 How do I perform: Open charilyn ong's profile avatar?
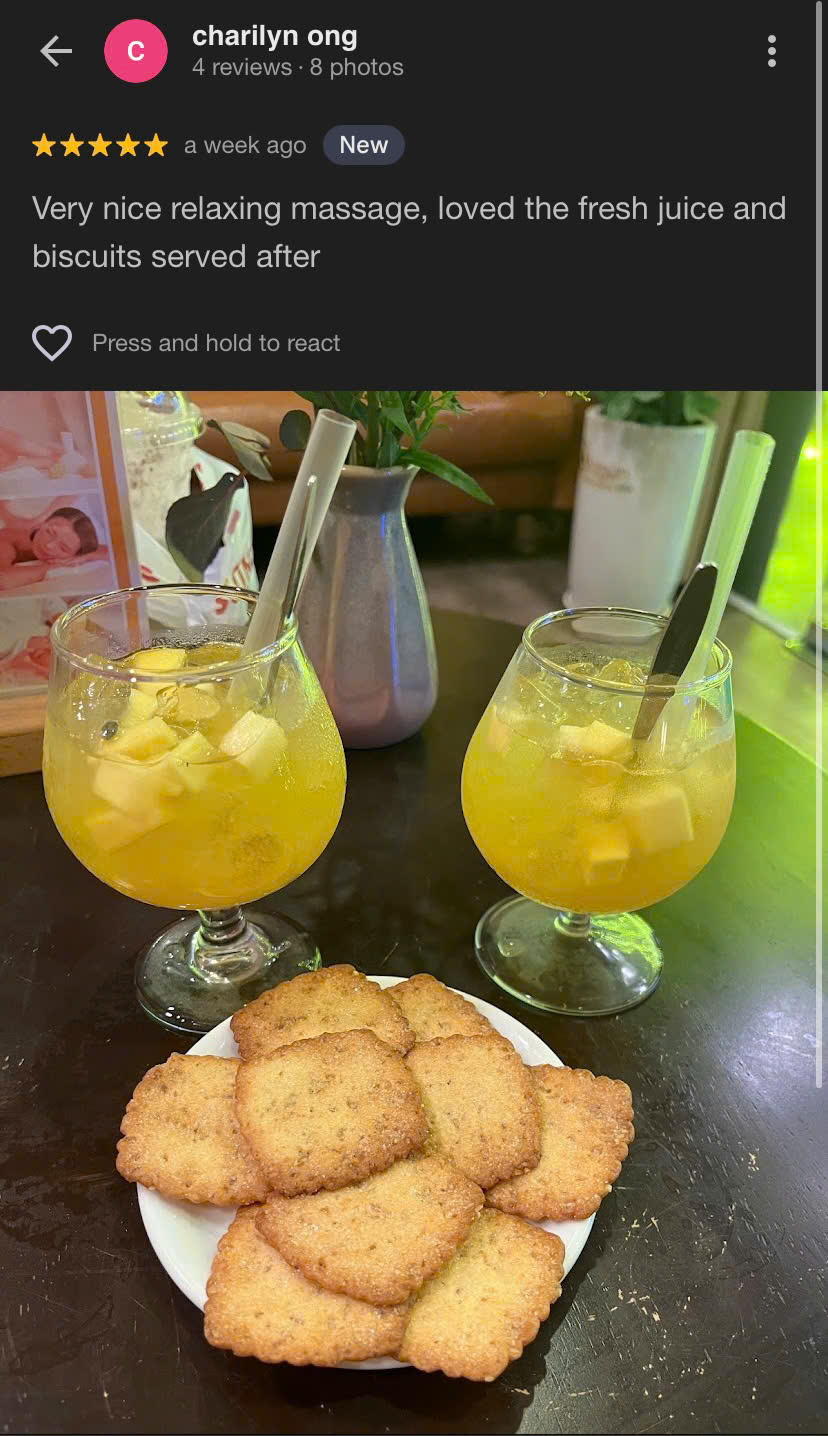136,51
